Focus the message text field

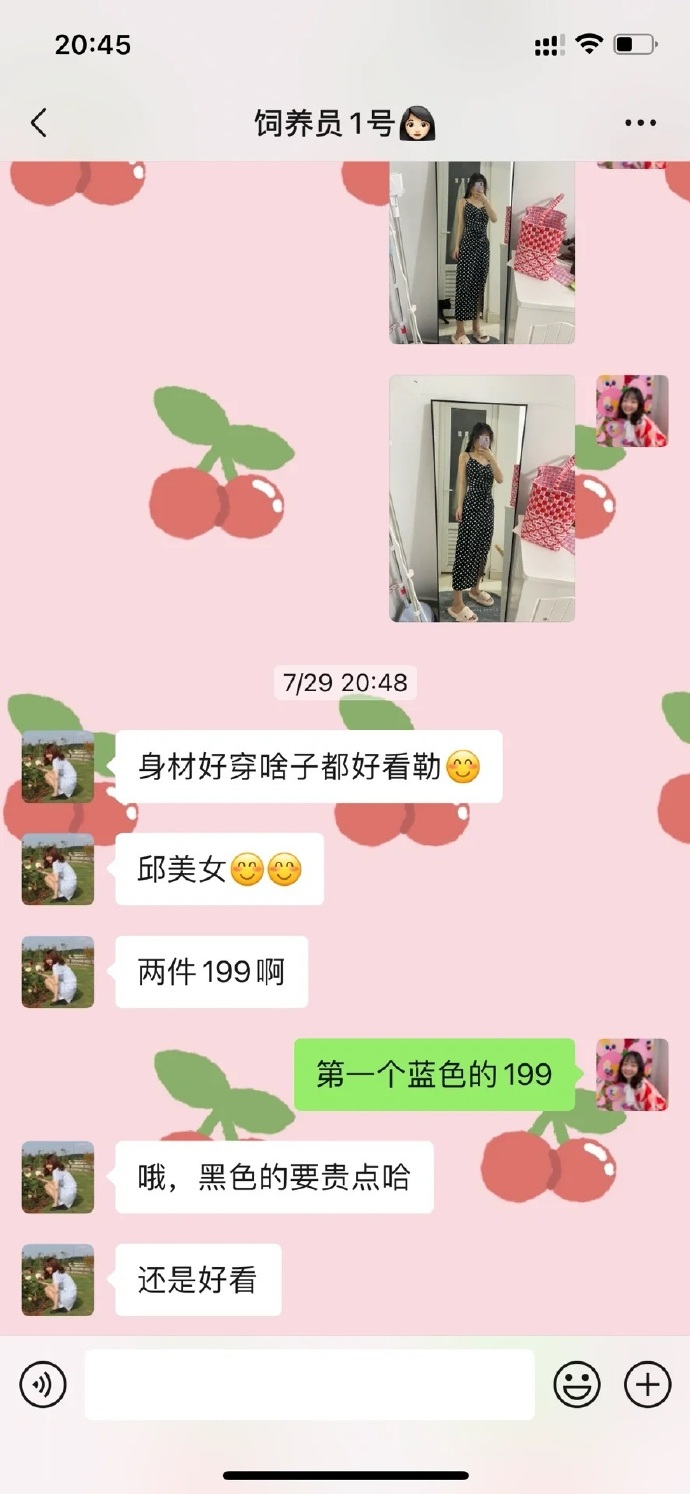(x=309, y=1385)
